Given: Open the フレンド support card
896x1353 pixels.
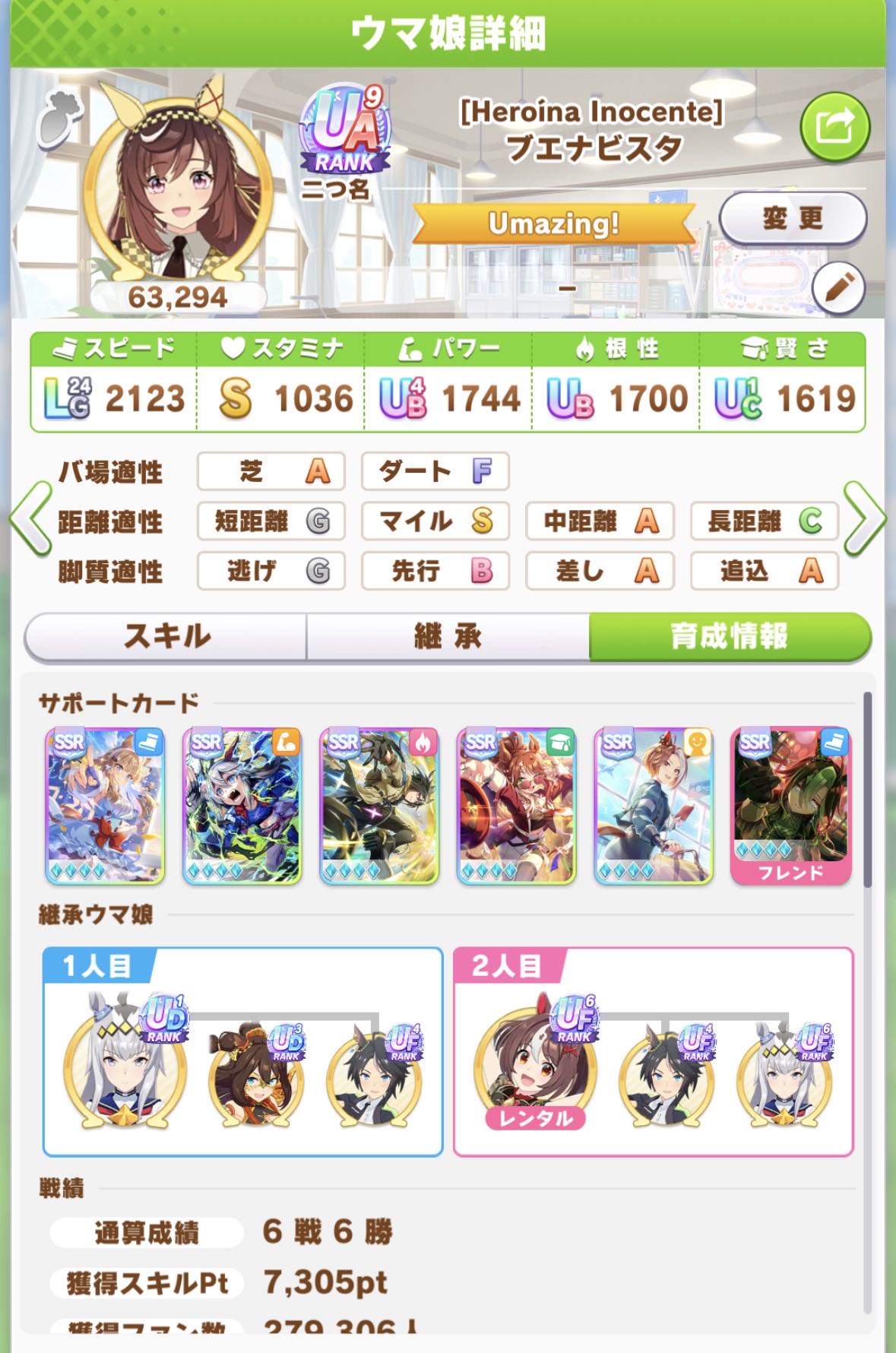Looking at the screenshot, I should click(790, 806).
